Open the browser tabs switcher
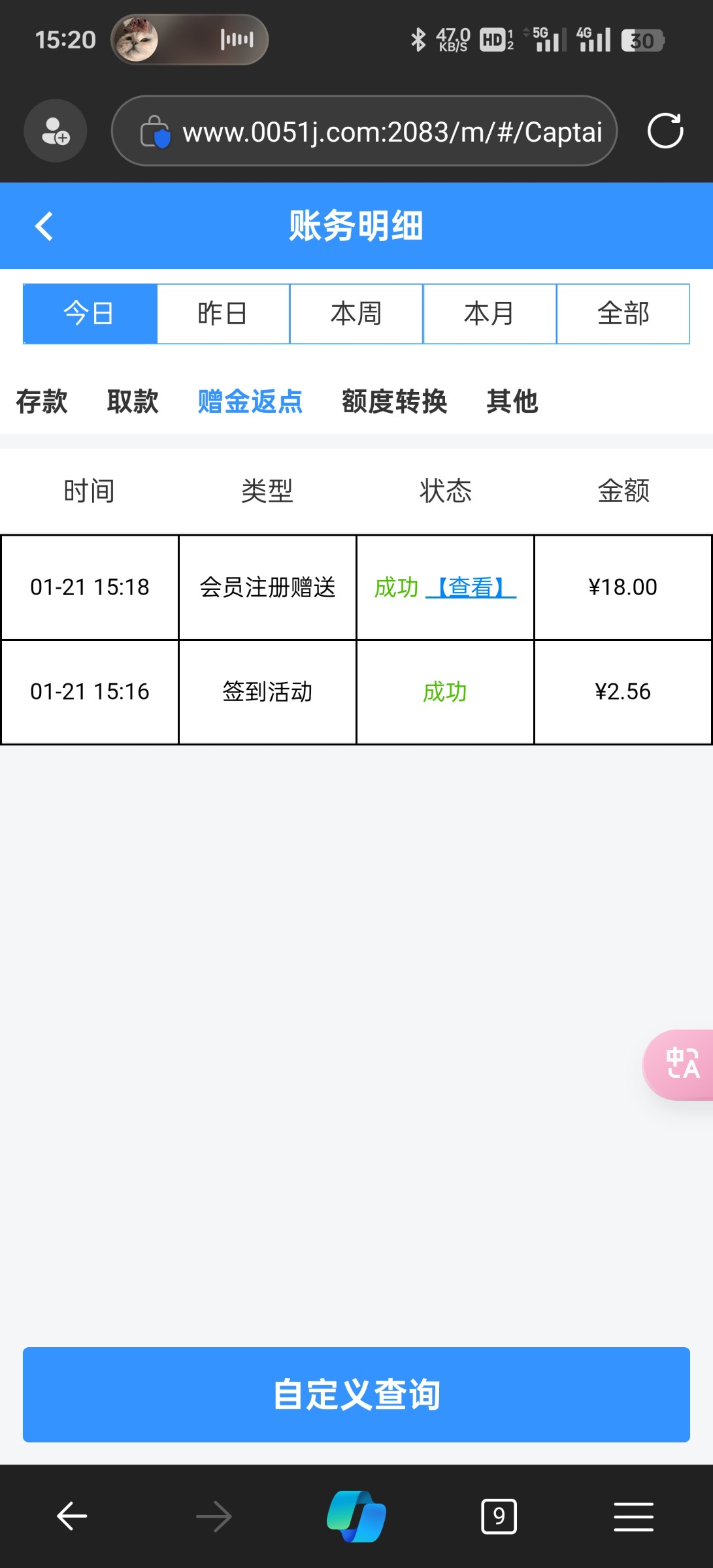713x1568 pixels. tap(499, 1516)
